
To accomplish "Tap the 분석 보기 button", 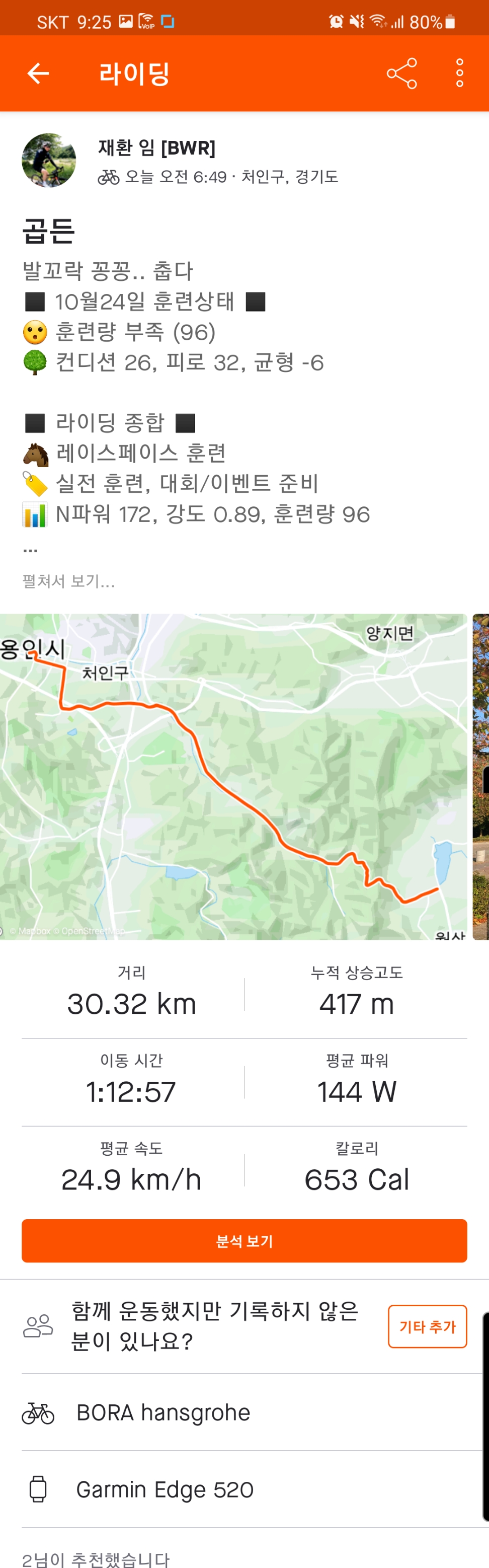I will pos(244,1240).
